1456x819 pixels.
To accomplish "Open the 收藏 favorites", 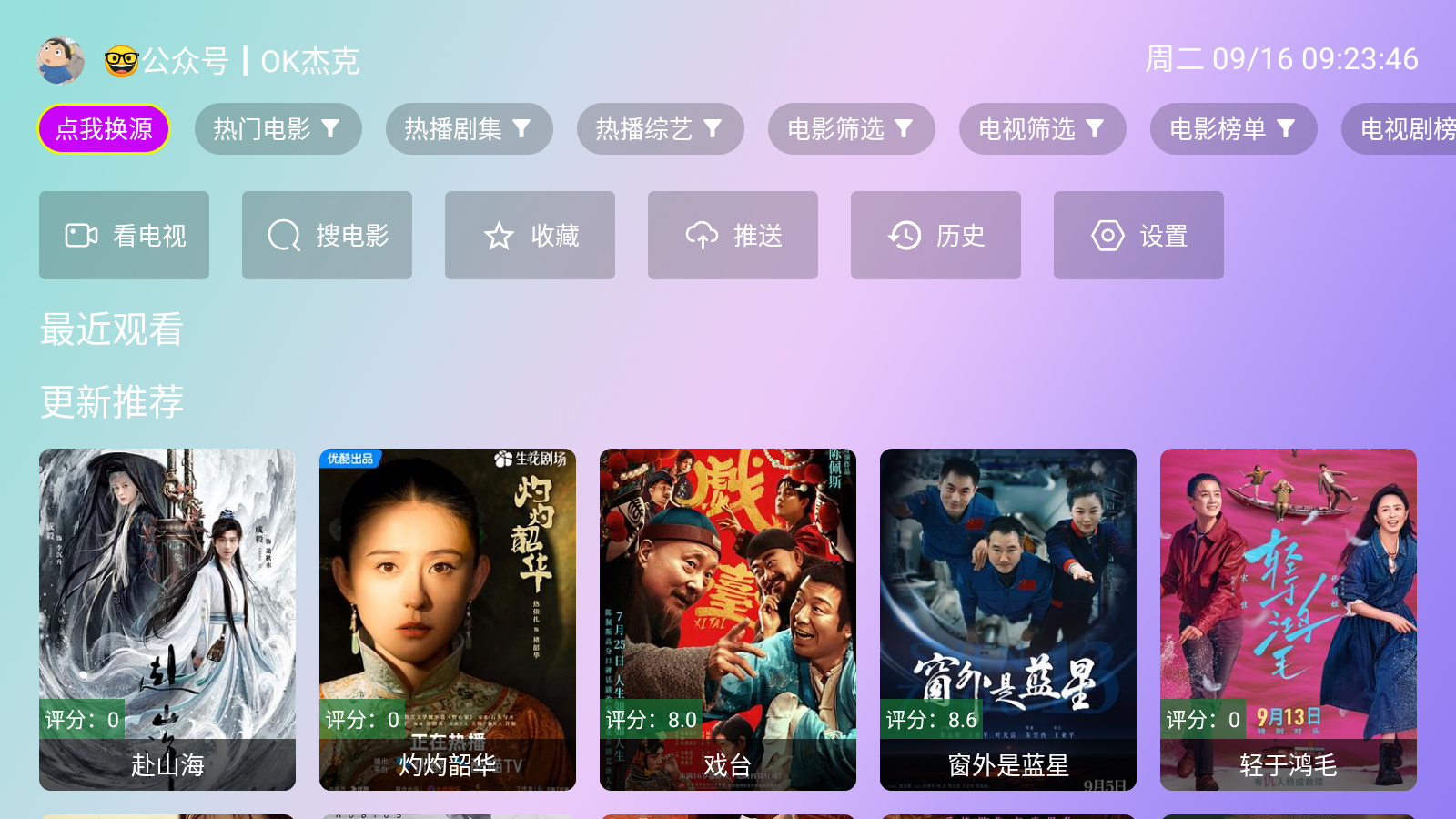I will (x=530, y=236).
